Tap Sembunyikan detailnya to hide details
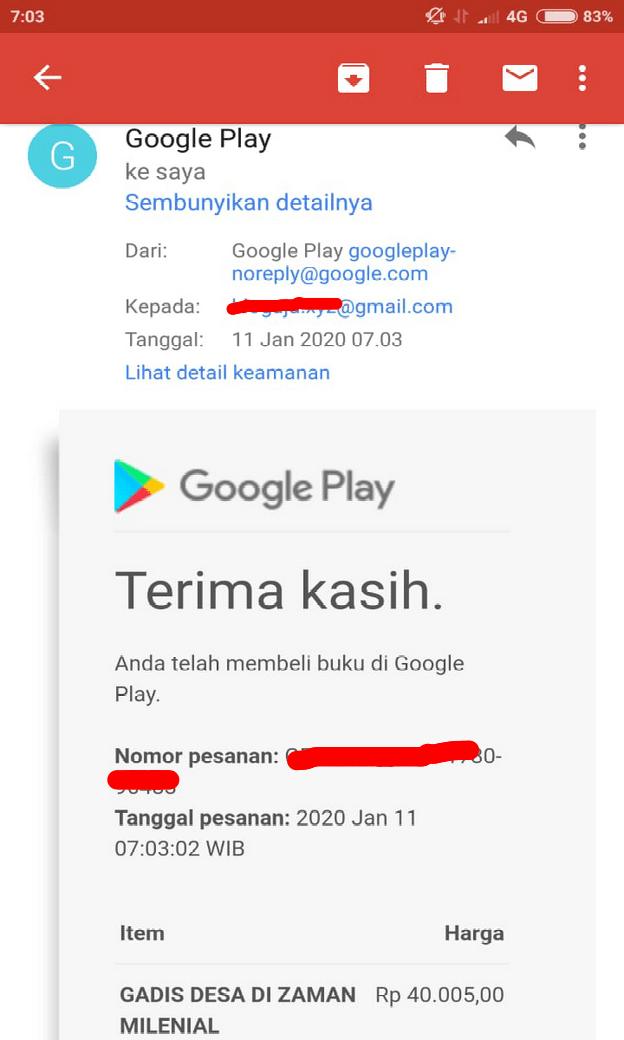The height and width of the screenshot is (1040, 624). point(248,203)
